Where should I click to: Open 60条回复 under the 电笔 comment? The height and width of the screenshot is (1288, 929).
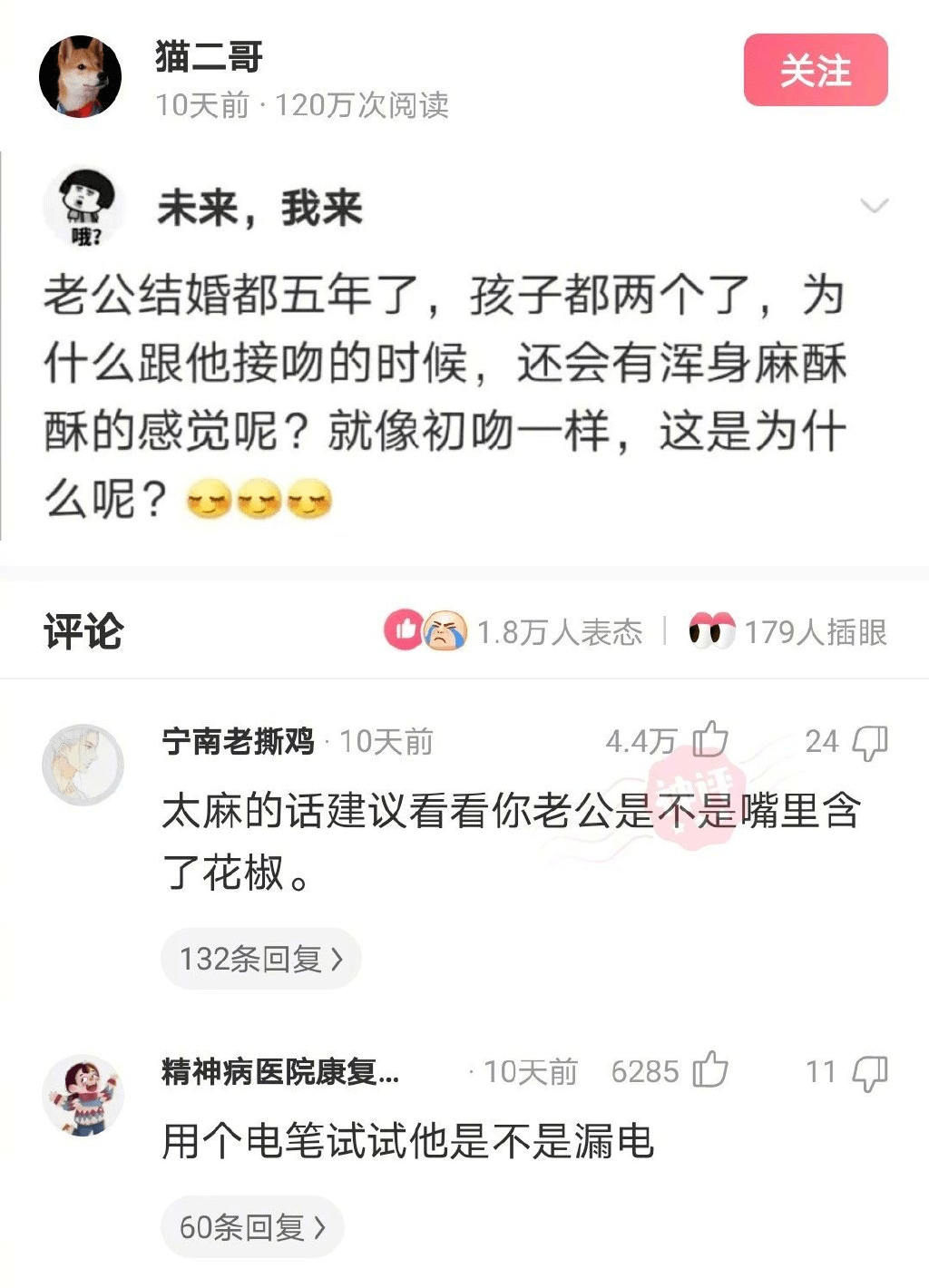click(251, 1226)
